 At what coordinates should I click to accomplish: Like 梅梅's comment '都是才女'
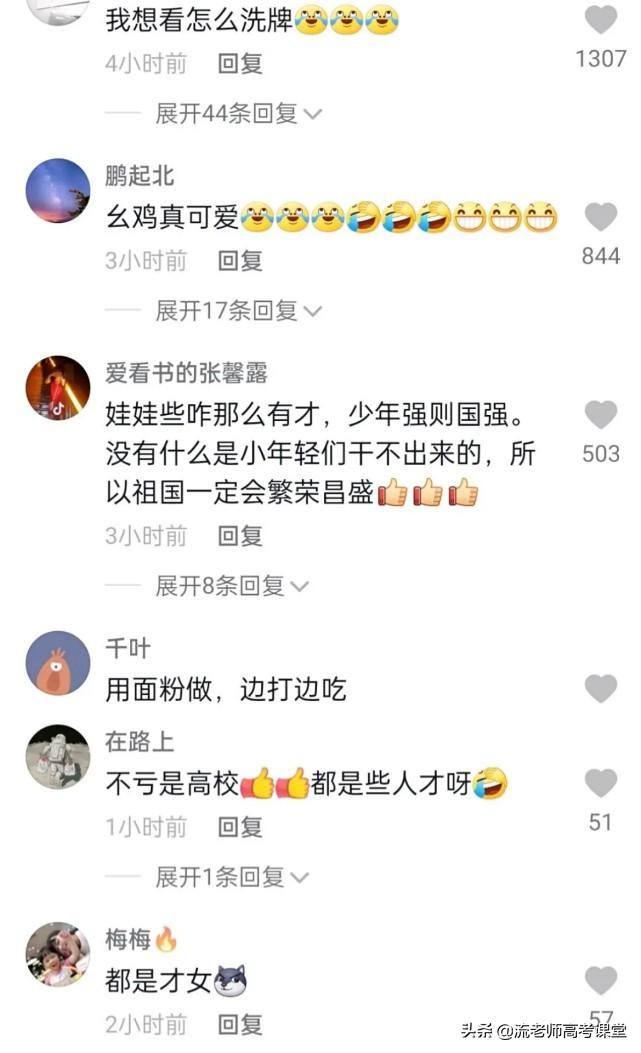[x=601, y=980]
